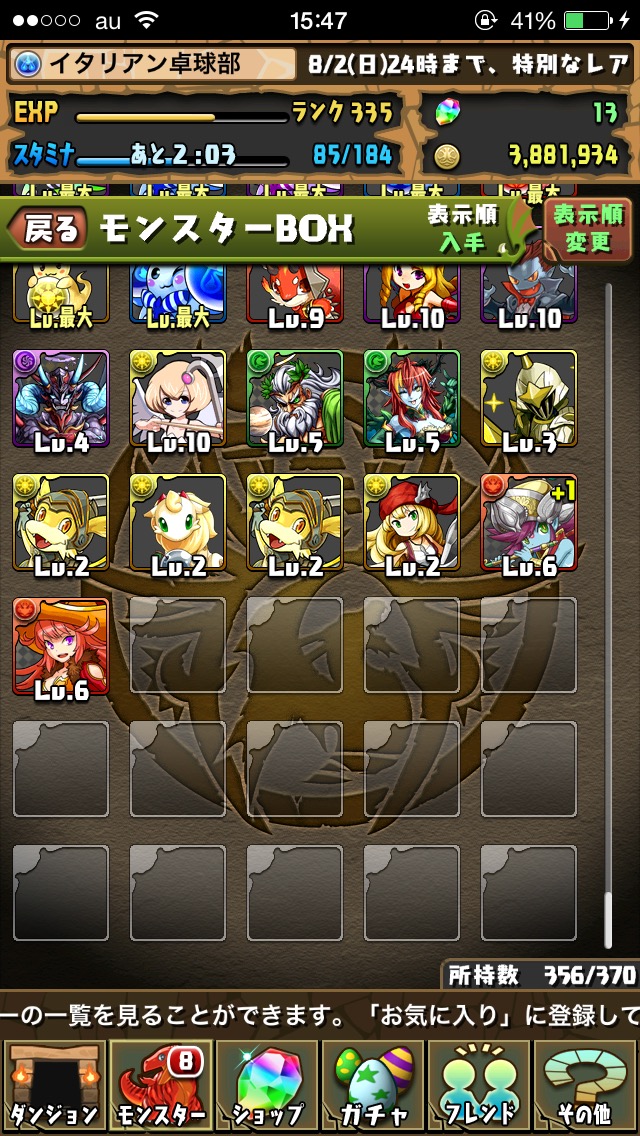Select the bearded green god monster Lv.5

(294, 398)
